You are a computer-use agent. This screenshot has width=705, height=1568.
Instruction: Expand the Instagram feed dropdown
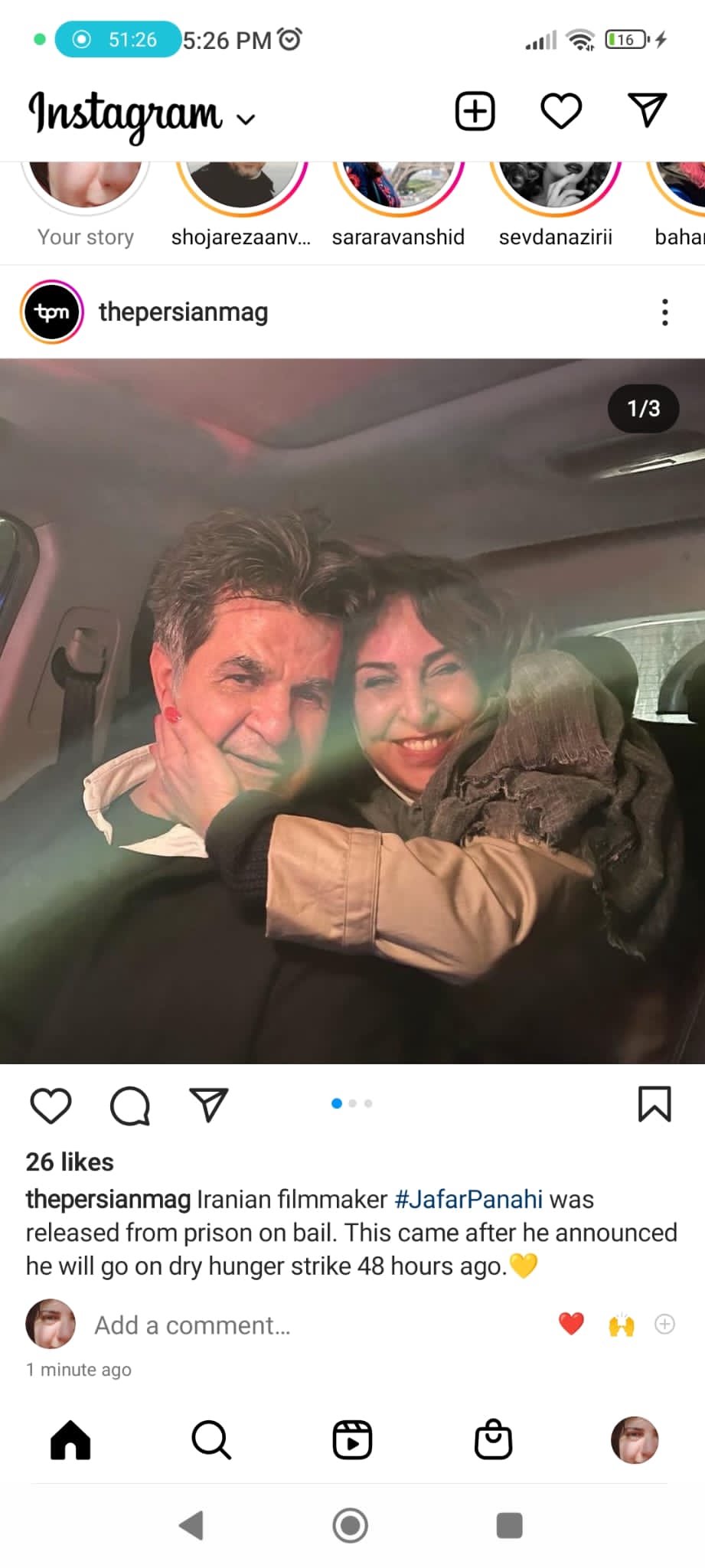(245, 119)
